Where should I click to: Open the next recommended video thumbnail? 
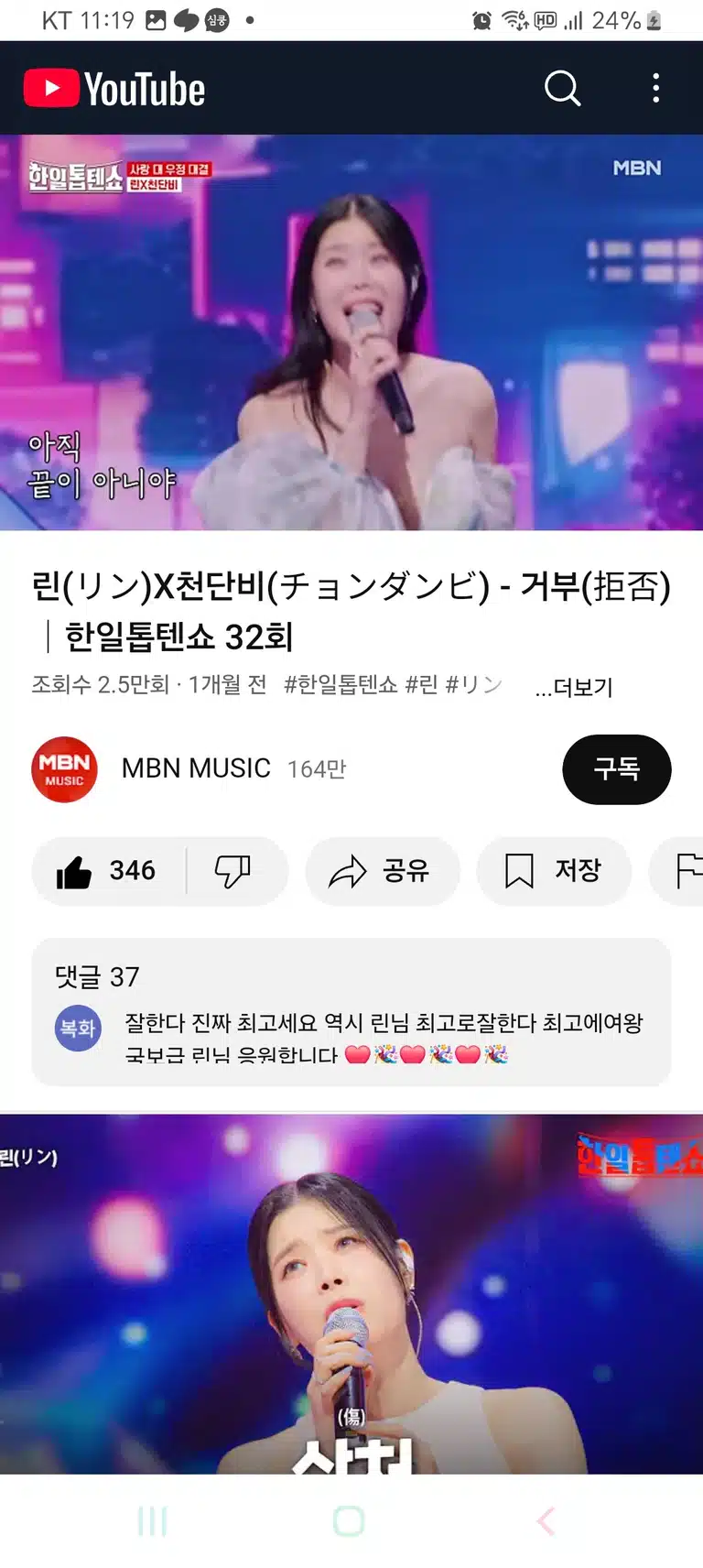(x=351, y=1293)
